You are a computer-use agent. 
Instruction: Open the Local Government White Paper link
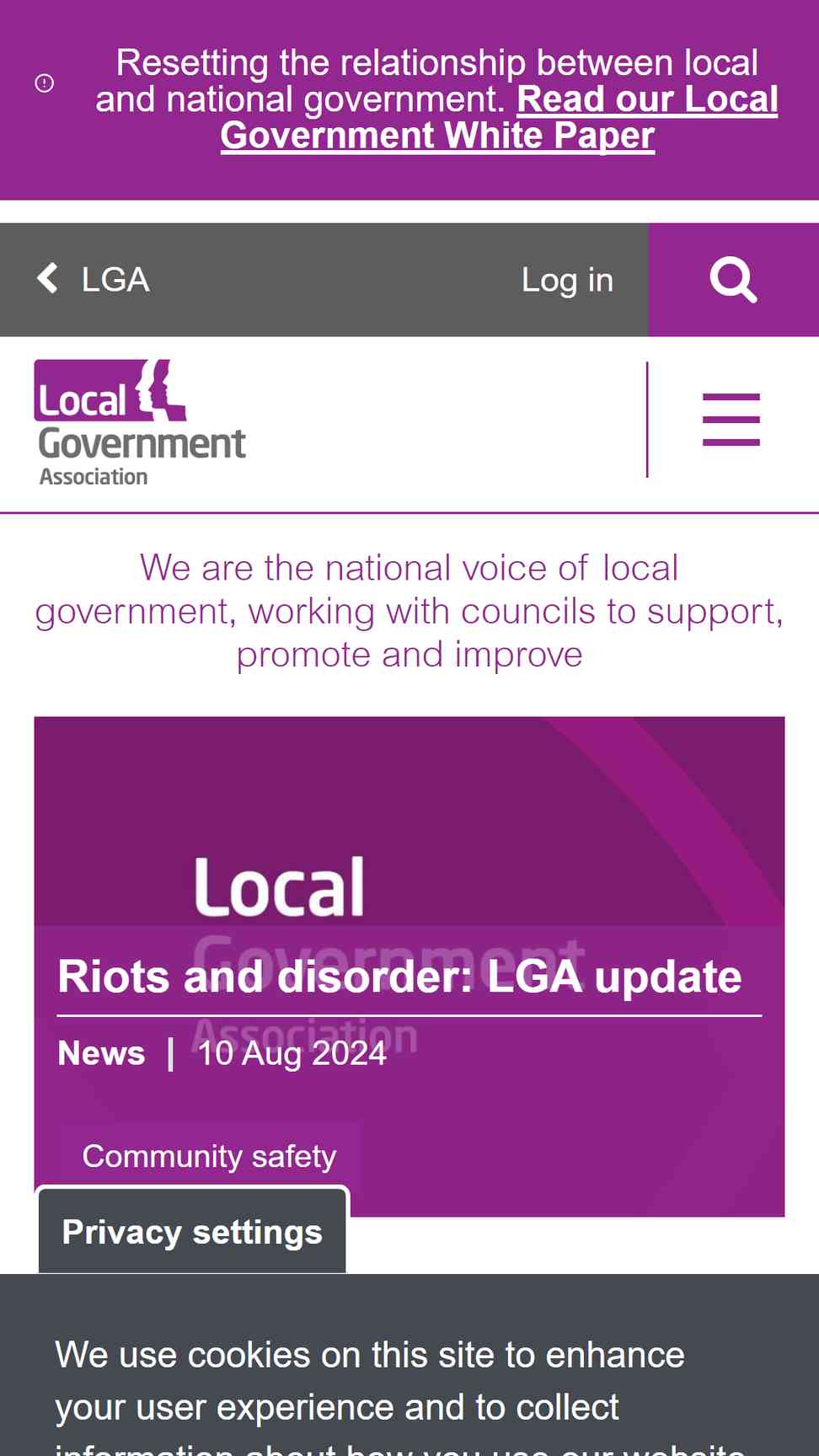tap(499, 117)
